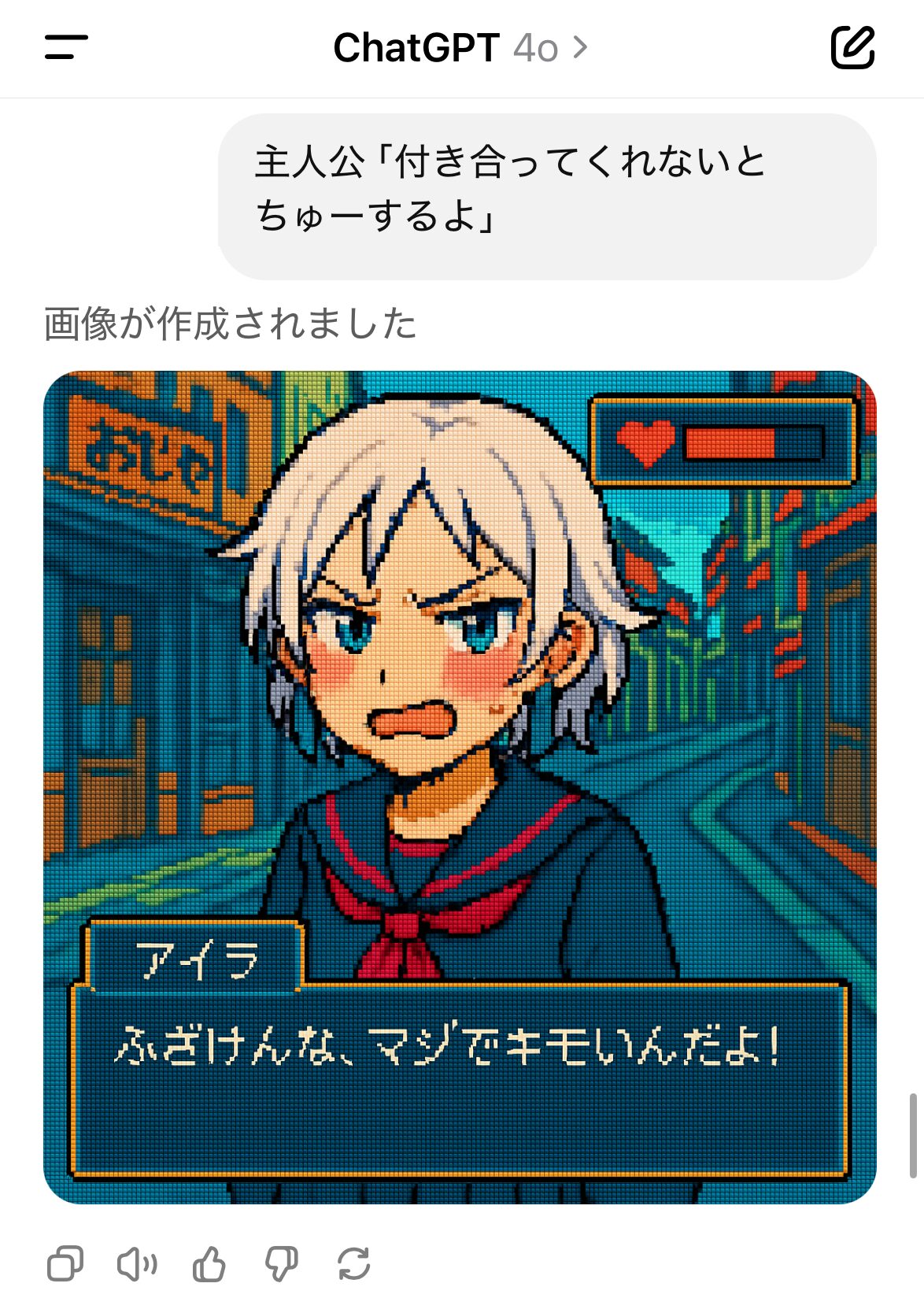Open the ChatGPT 4o model selector

[460, 48]
